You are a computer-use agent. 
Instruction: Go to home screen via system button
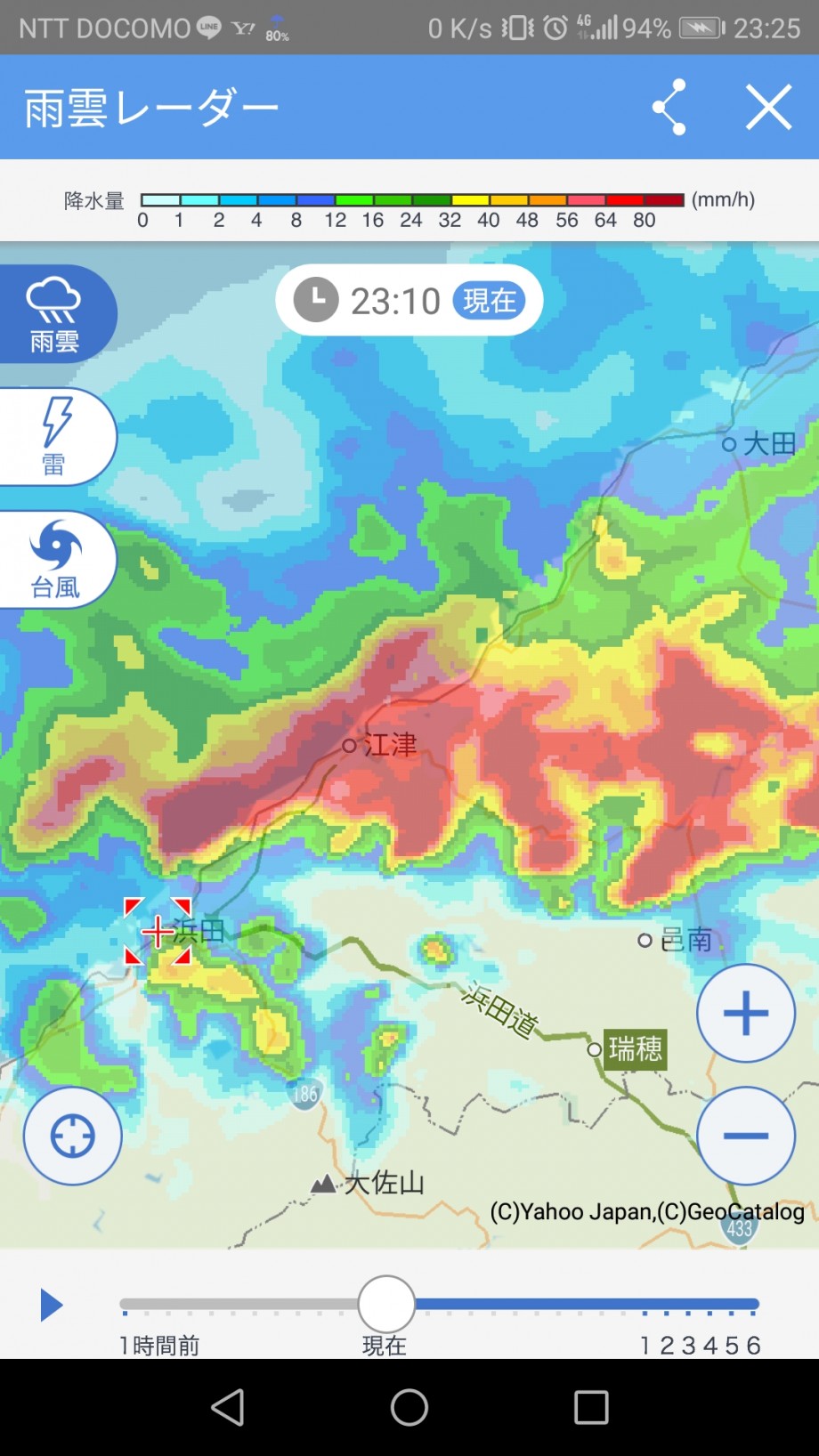tap(409, 1407)
